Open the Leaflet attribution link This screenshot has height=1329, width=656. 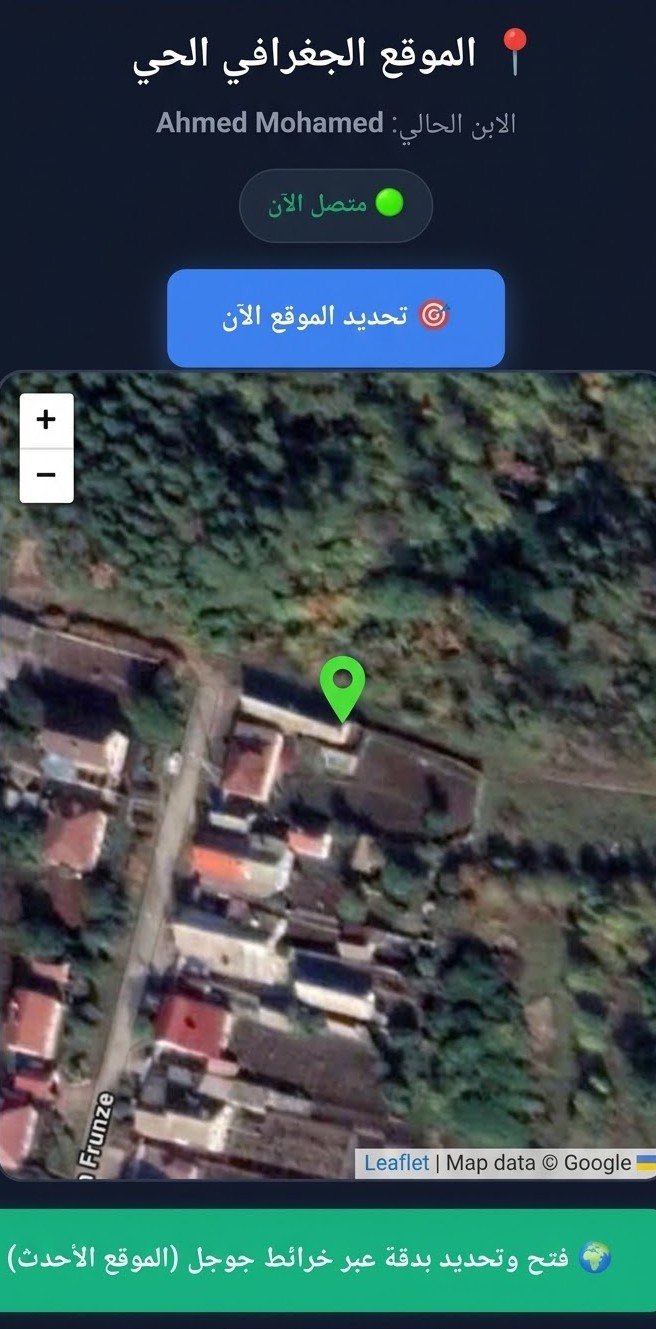[x=396, y=1163]
